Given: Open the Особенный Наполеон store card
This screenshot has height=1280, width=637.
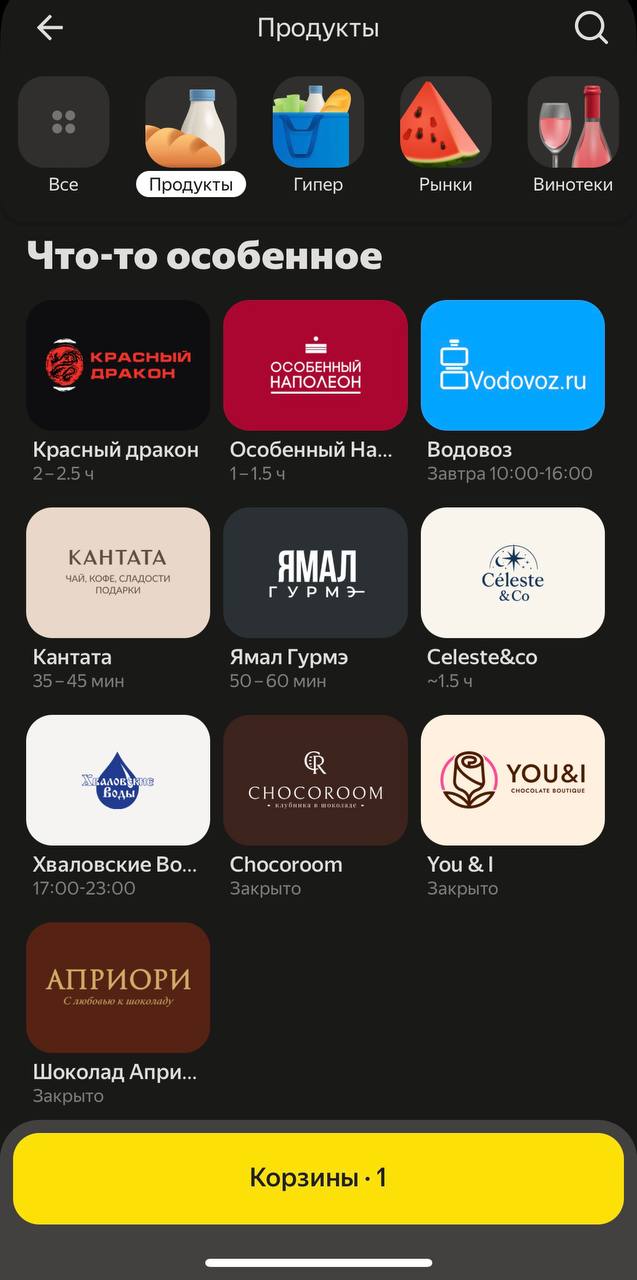Looking at the screenshot, I should pyautogui.click(x=315, y=365).
